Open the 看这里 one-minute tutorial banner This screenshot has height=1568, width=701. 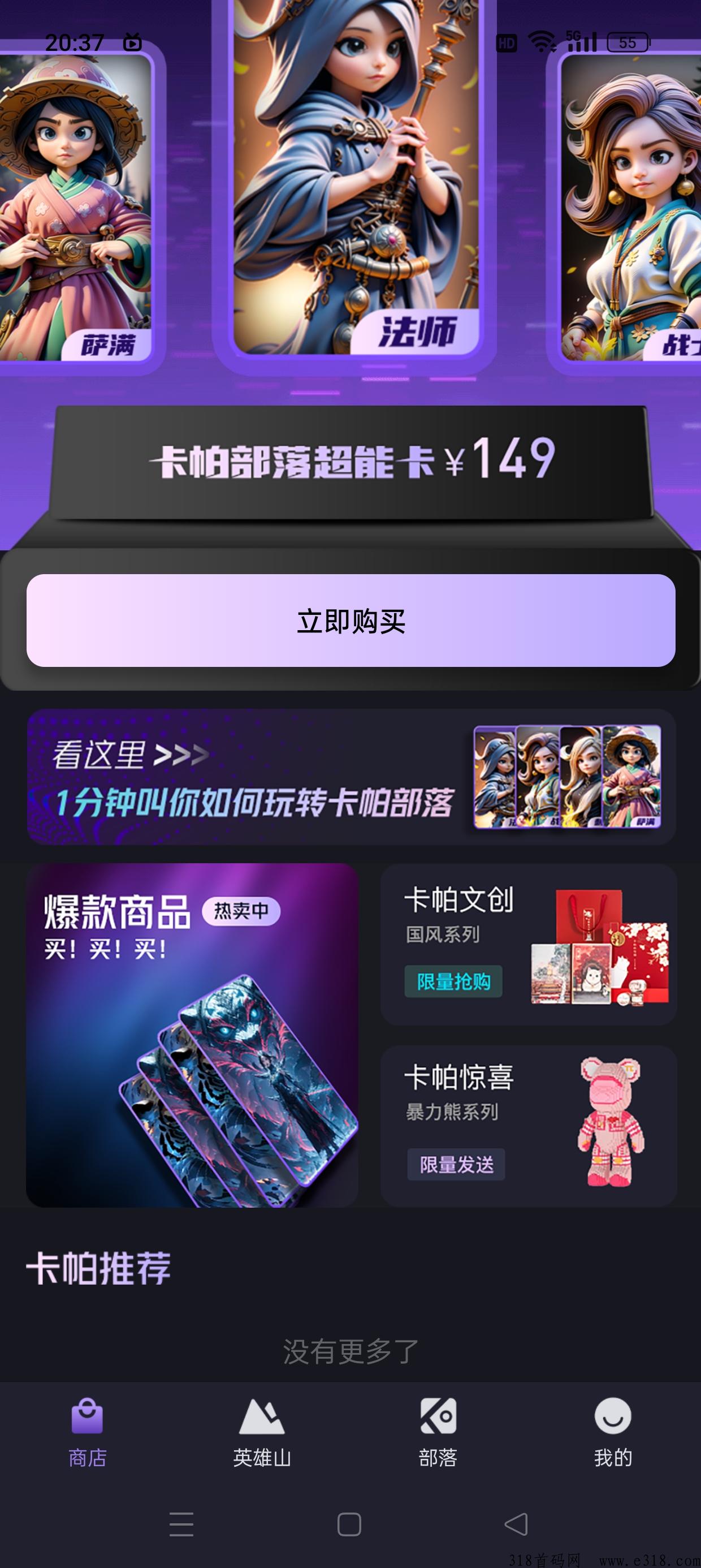350,776
